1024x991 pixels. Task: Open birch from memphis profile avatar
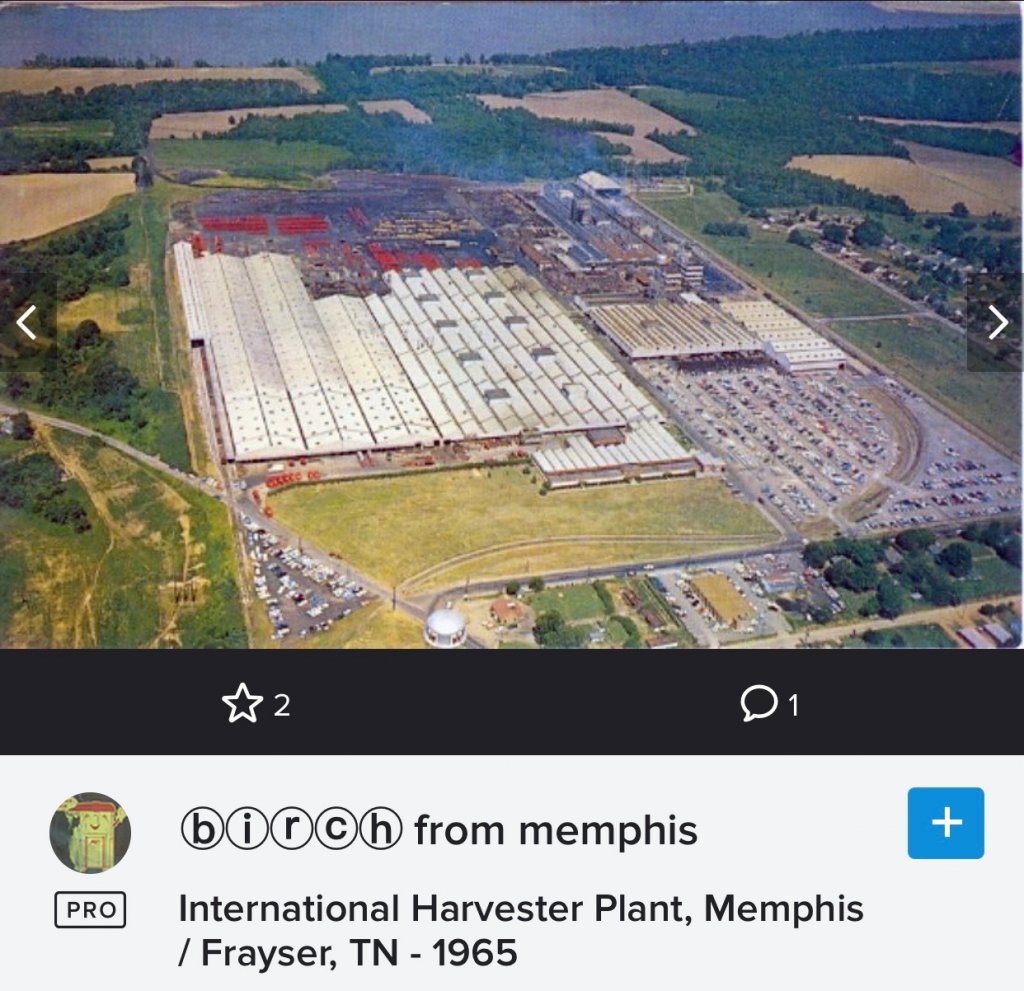tap(90, 833)
